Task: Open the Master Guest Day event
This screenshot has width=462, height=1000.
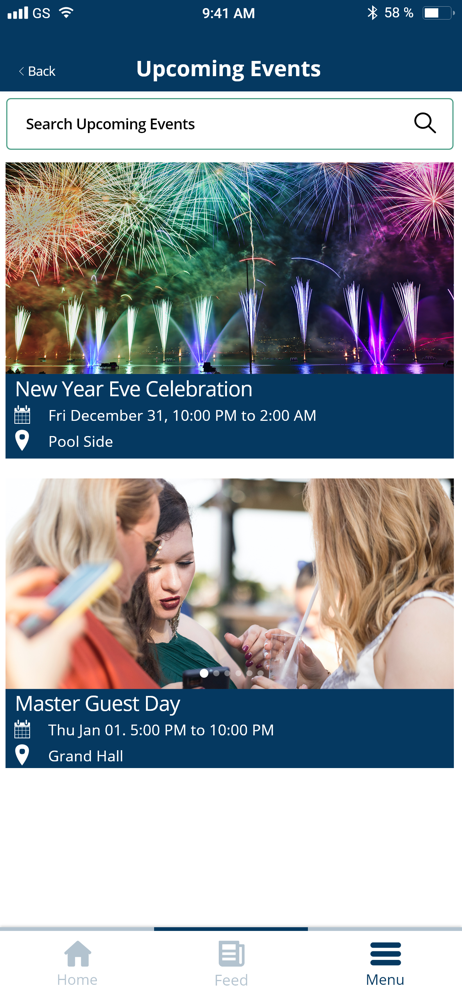Action: point(230,623)
